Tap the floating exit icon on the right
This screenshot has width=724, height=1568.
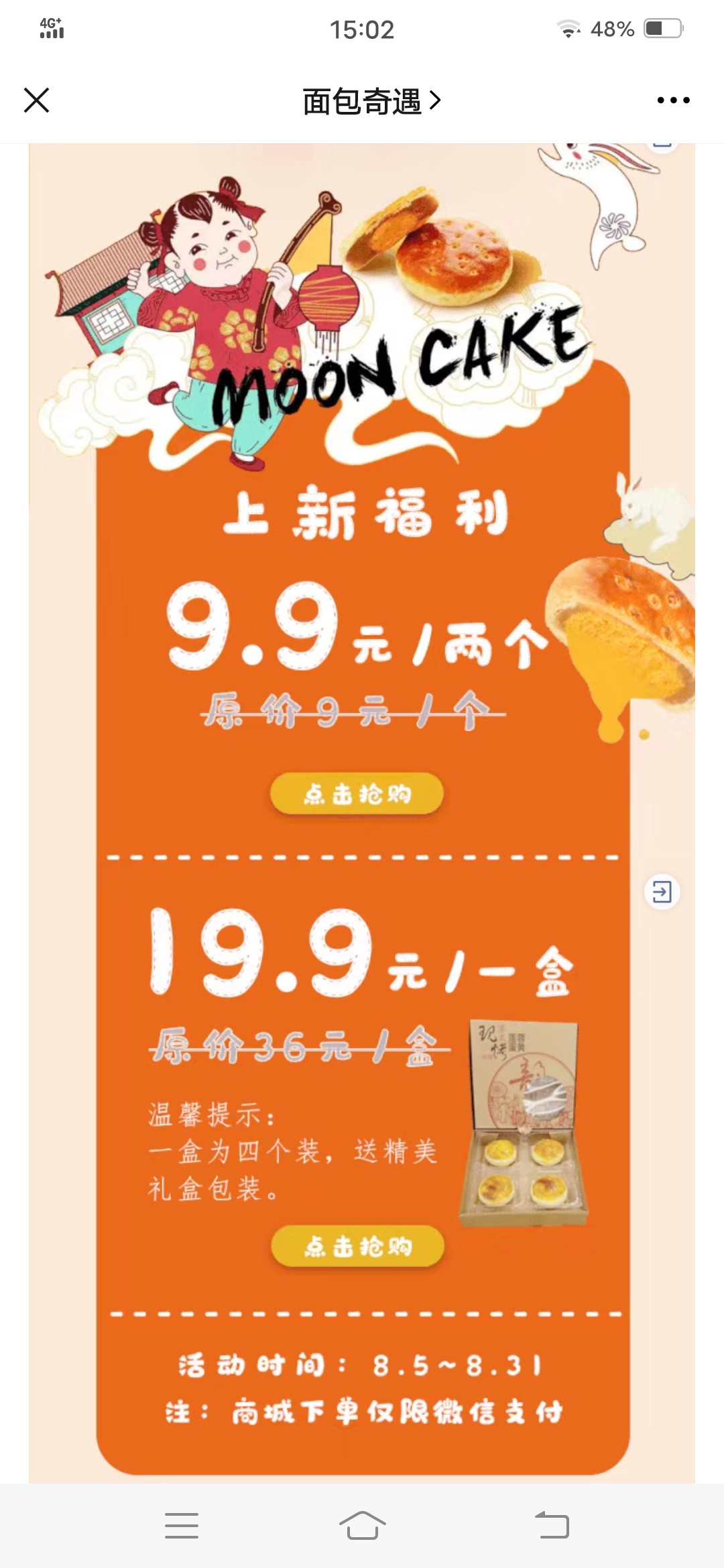[x=662, y=892]
